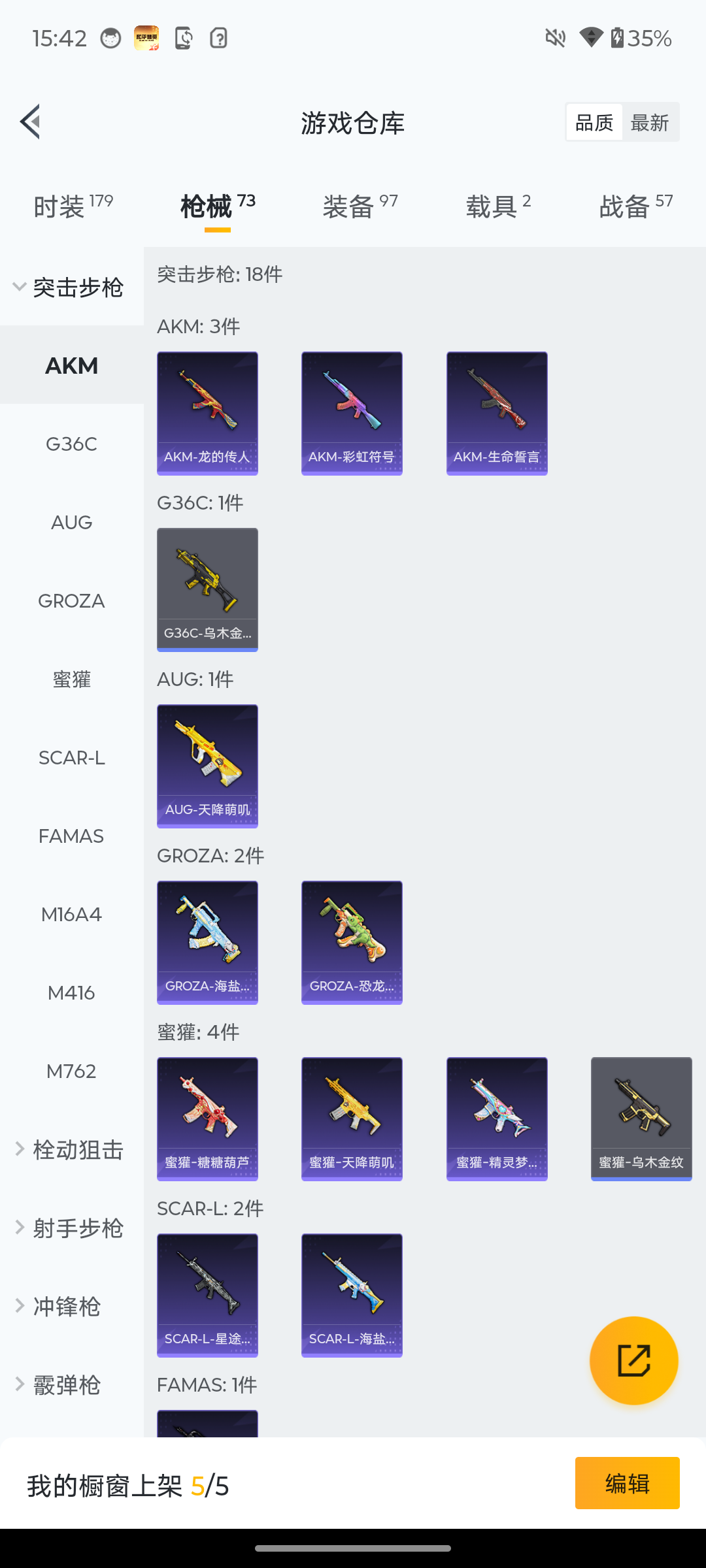Select GROZA in the side list
The width and height of the screenshot is (706, 1568).
tap(71, 601)
